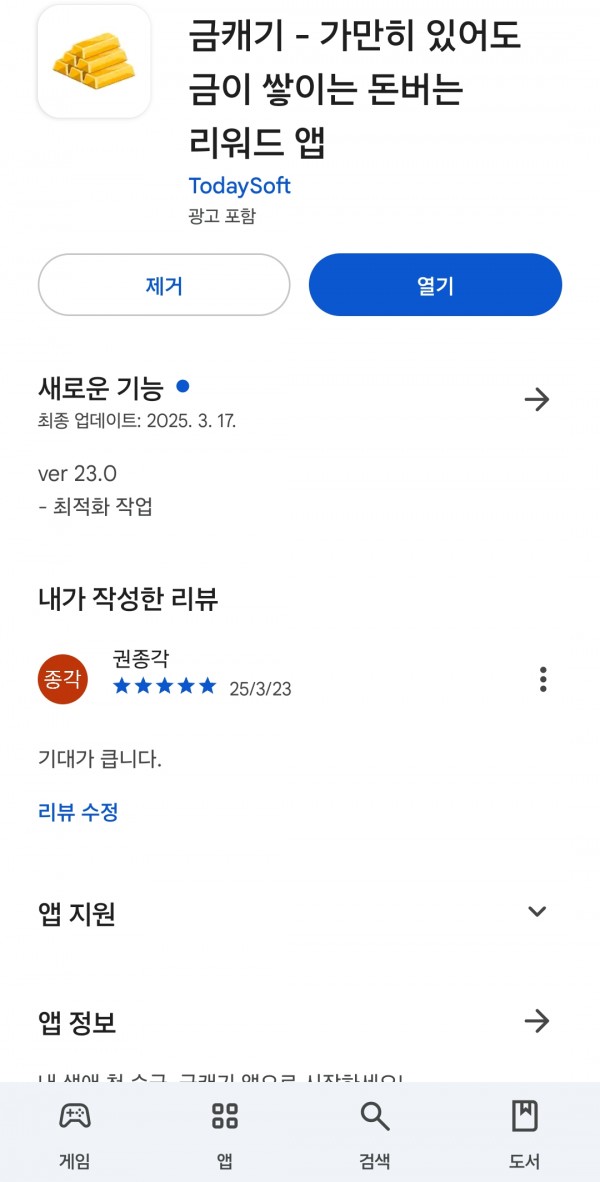Open the TodaySoft developer page

click(x=239, y=185)
